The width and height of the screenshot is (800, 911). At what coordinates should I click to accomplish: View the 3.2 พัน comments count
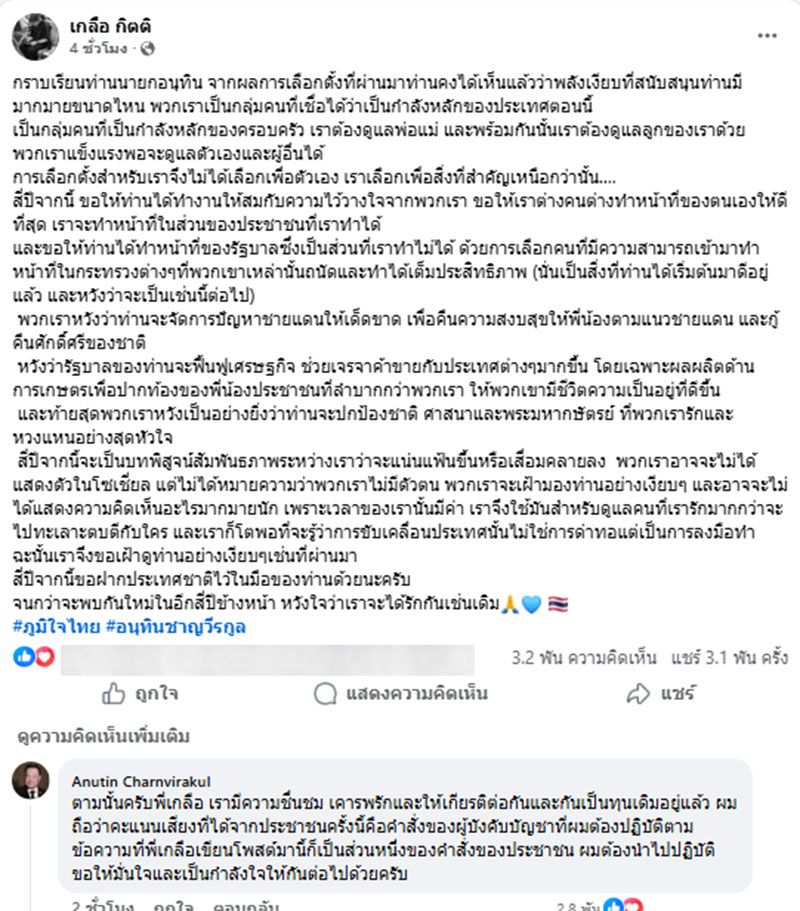point(583,658)
